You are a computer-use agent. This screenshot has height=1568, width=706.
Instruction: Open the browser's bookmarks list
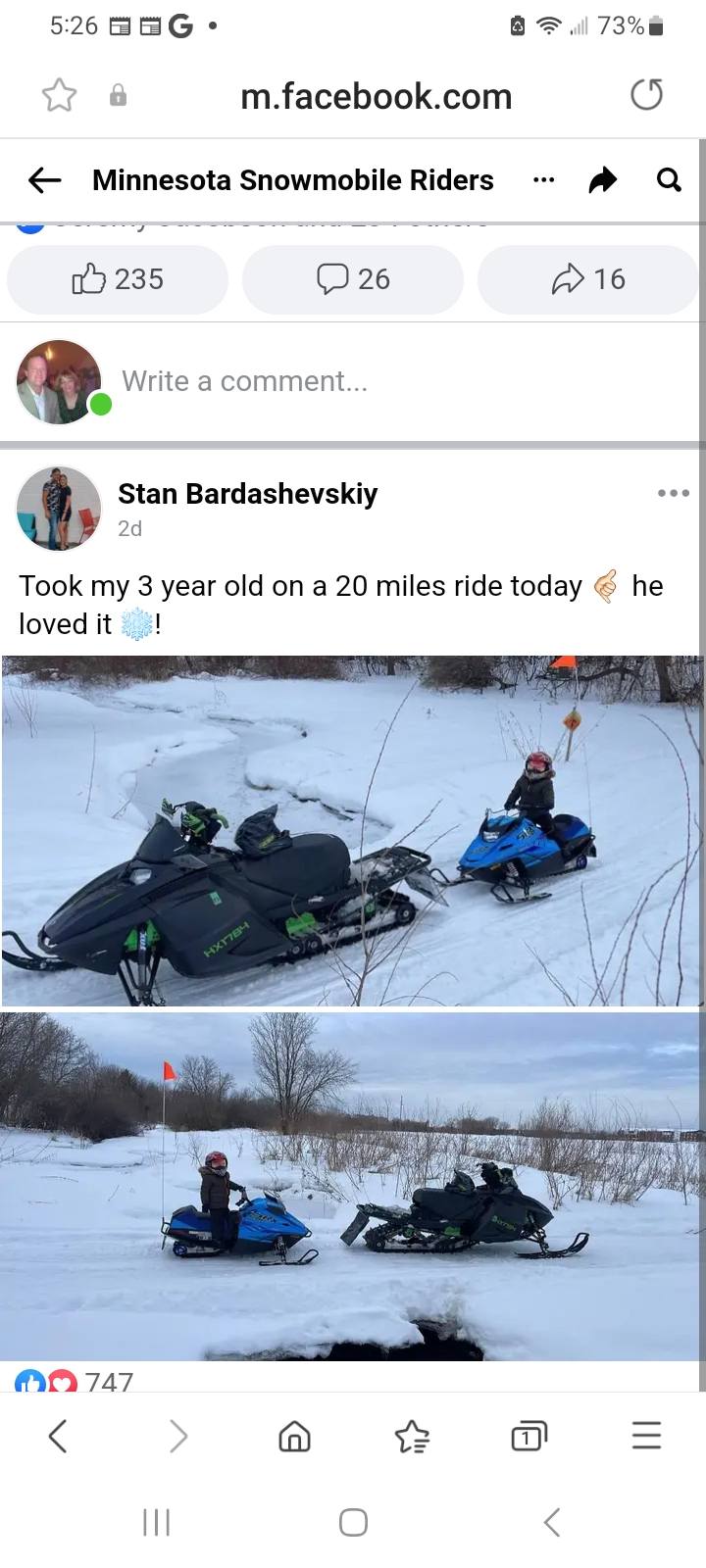coord(412,1437)
